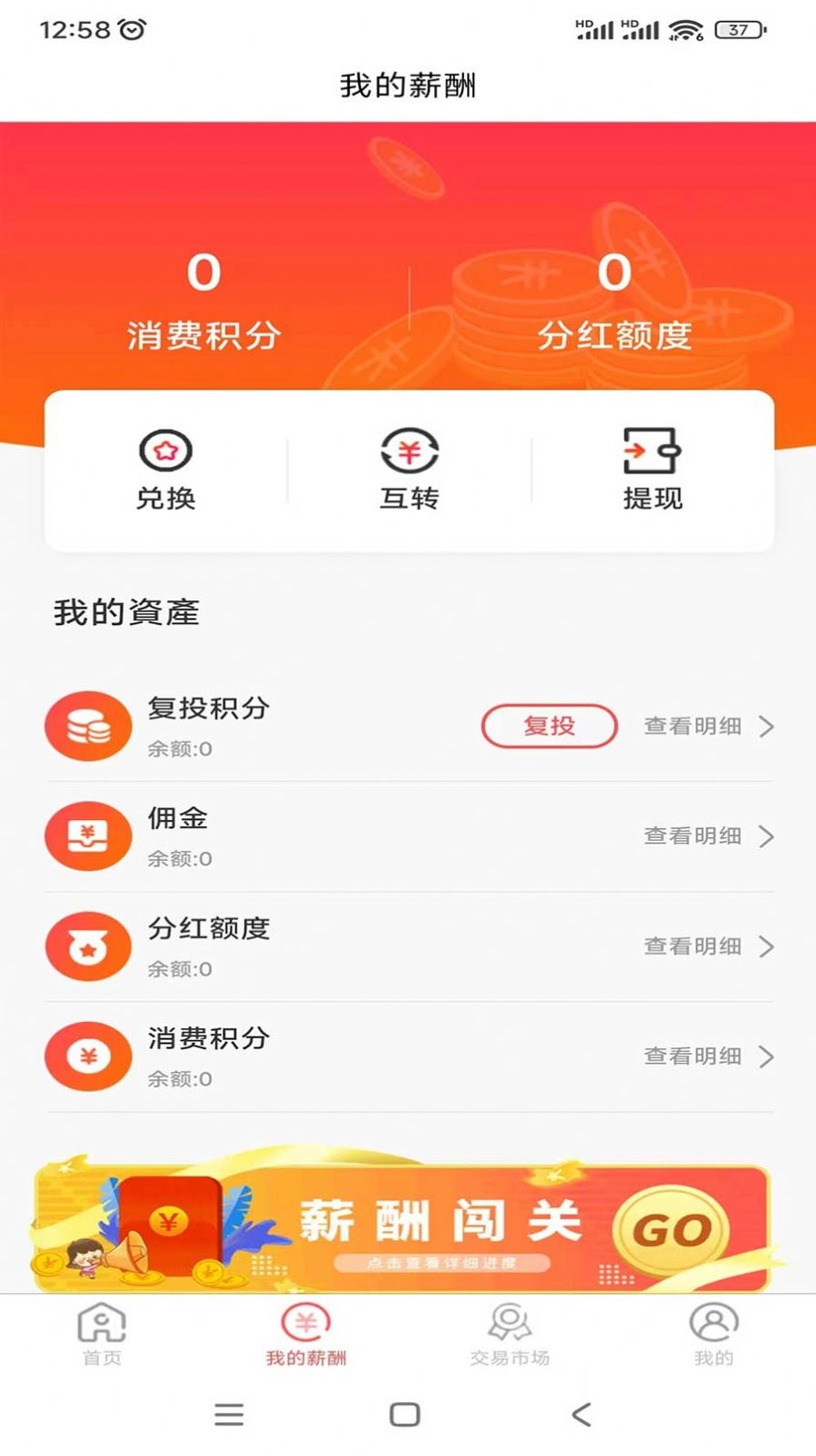Tap the 提现 withdrawal wallet icon
The width and height of the screenshot is (816, 1456).
point(651,450)
